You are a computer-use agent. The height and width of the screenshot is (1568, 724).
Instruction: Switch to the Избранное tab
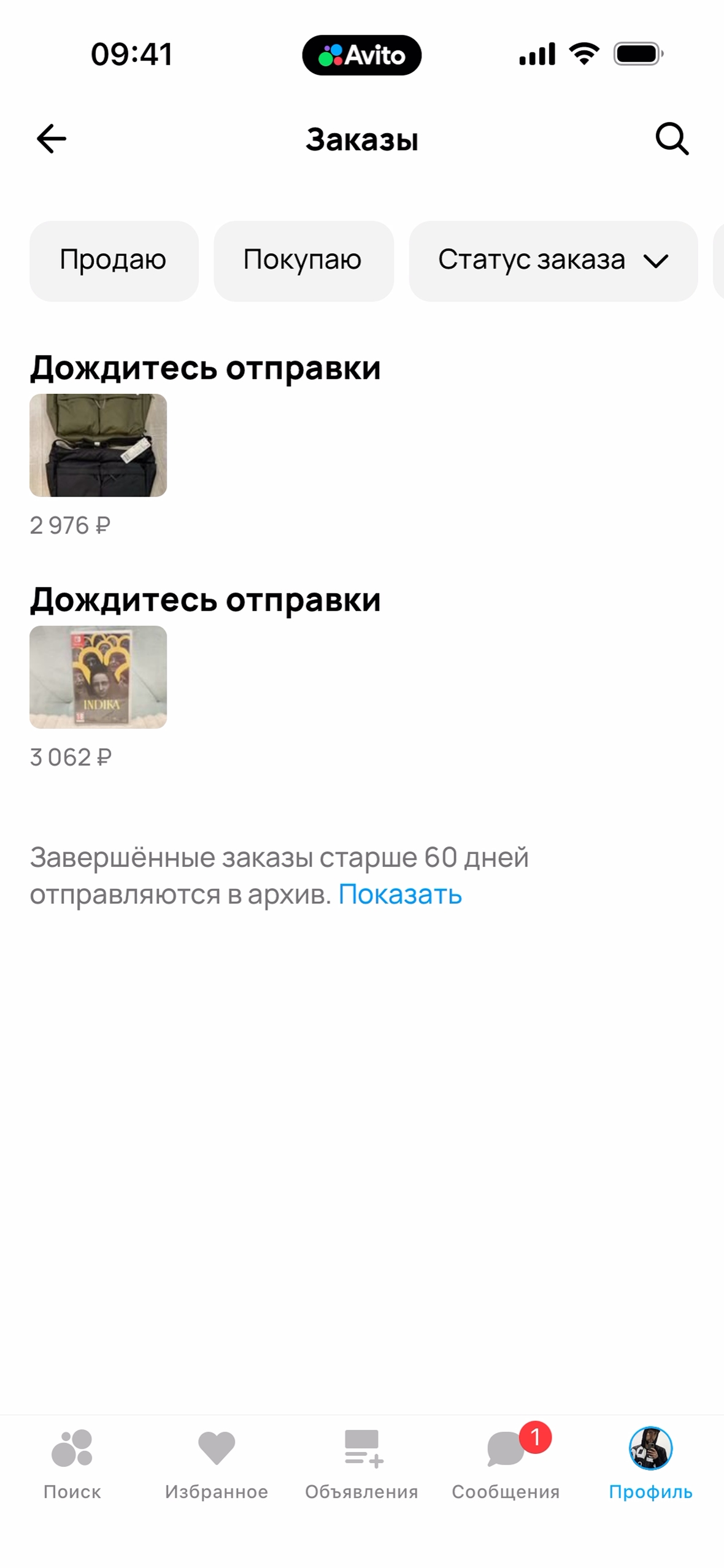click(217, 1463)
